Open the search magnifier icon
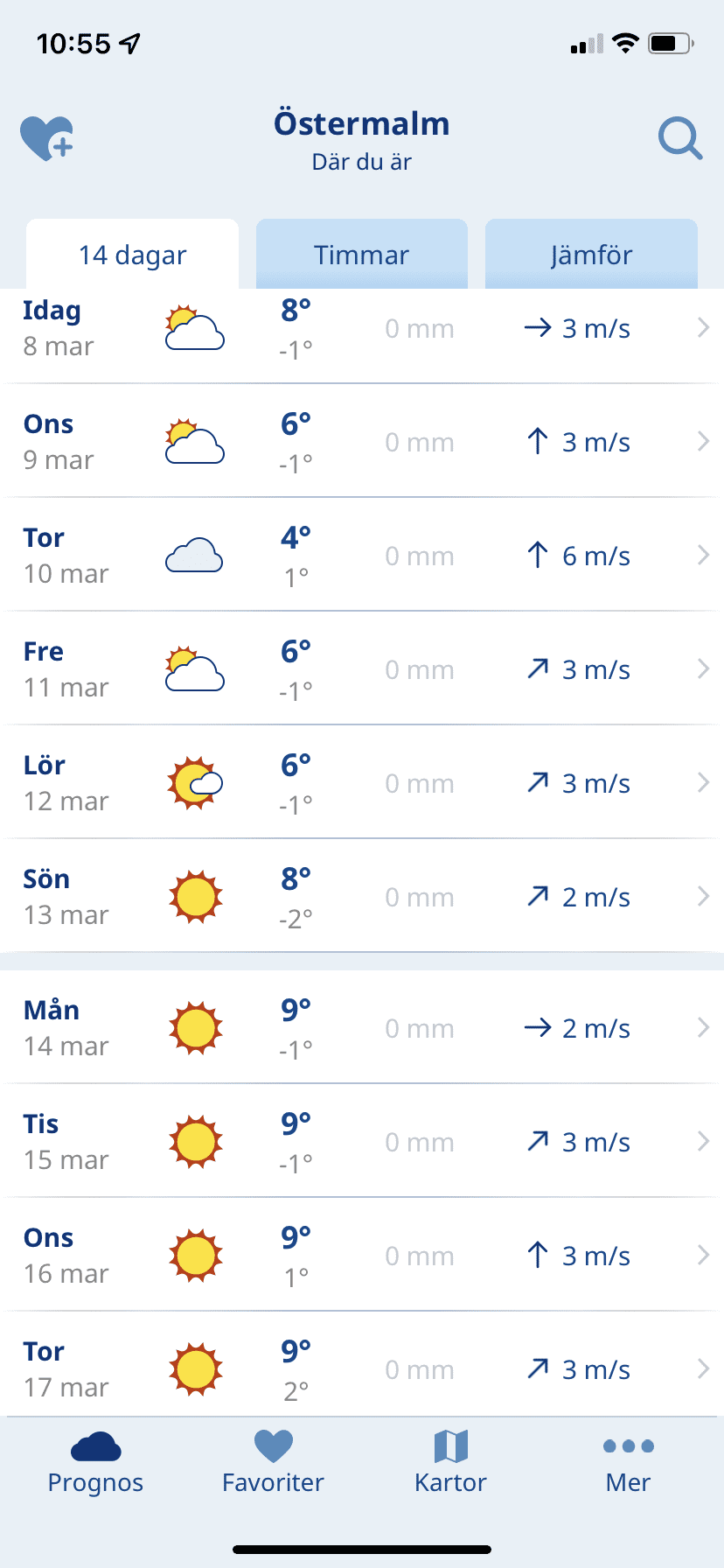The width and height of the screenshot is (724, 1568). pyautogui.click(x=679, y=139)
